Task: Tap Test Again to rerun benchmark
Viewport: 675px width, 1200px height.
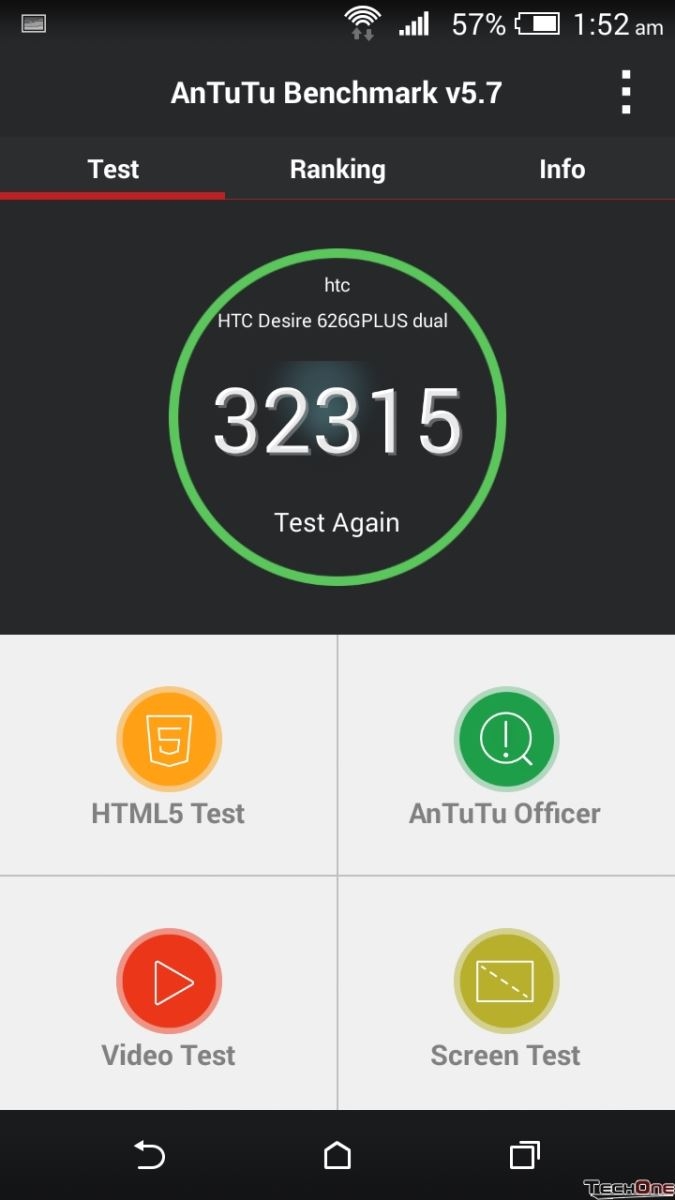Action: [337, 523]
